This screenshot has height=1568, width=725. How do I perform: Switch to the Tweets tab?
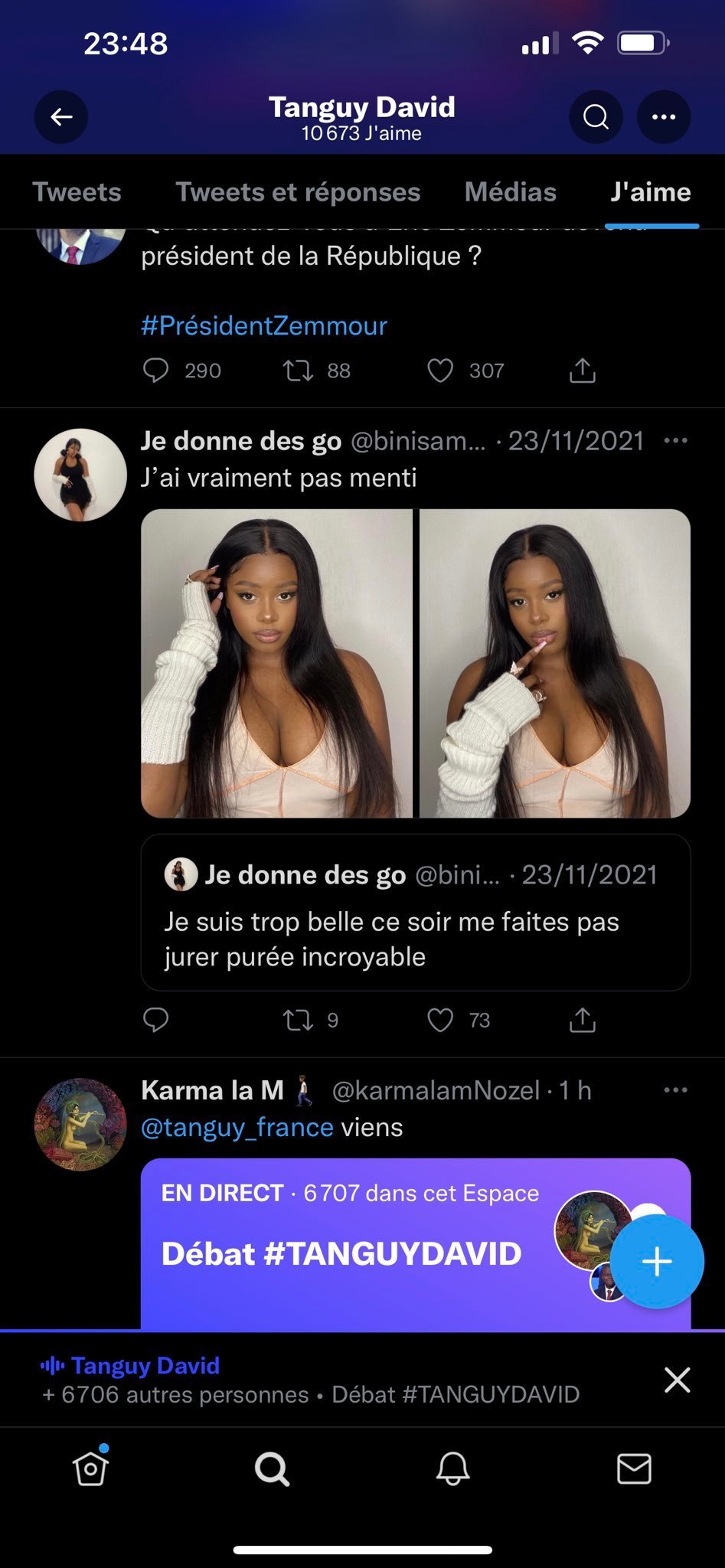coord(77,192)
